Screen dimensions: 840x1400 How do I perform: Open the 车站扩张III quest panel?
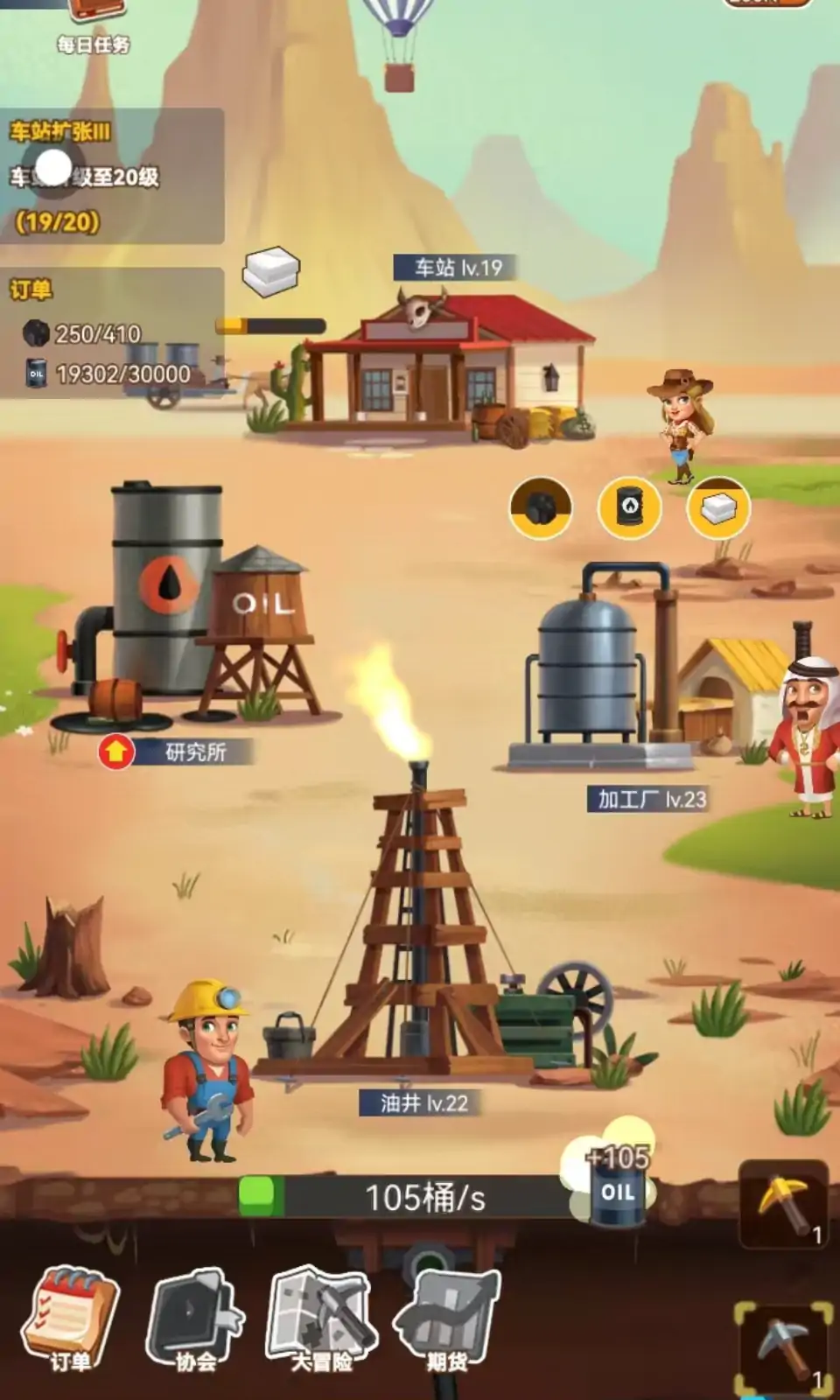click(112, 177)
